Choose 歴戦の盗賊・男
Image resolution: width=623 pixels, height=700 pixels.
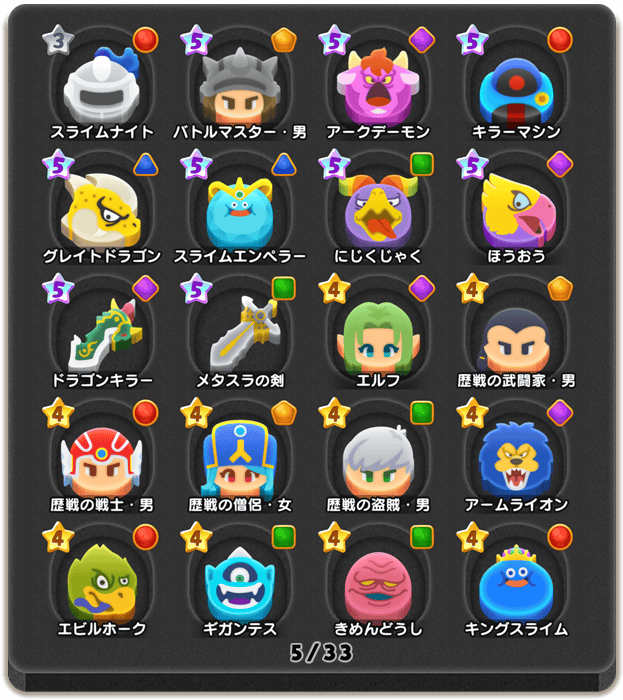click(378, 458)
